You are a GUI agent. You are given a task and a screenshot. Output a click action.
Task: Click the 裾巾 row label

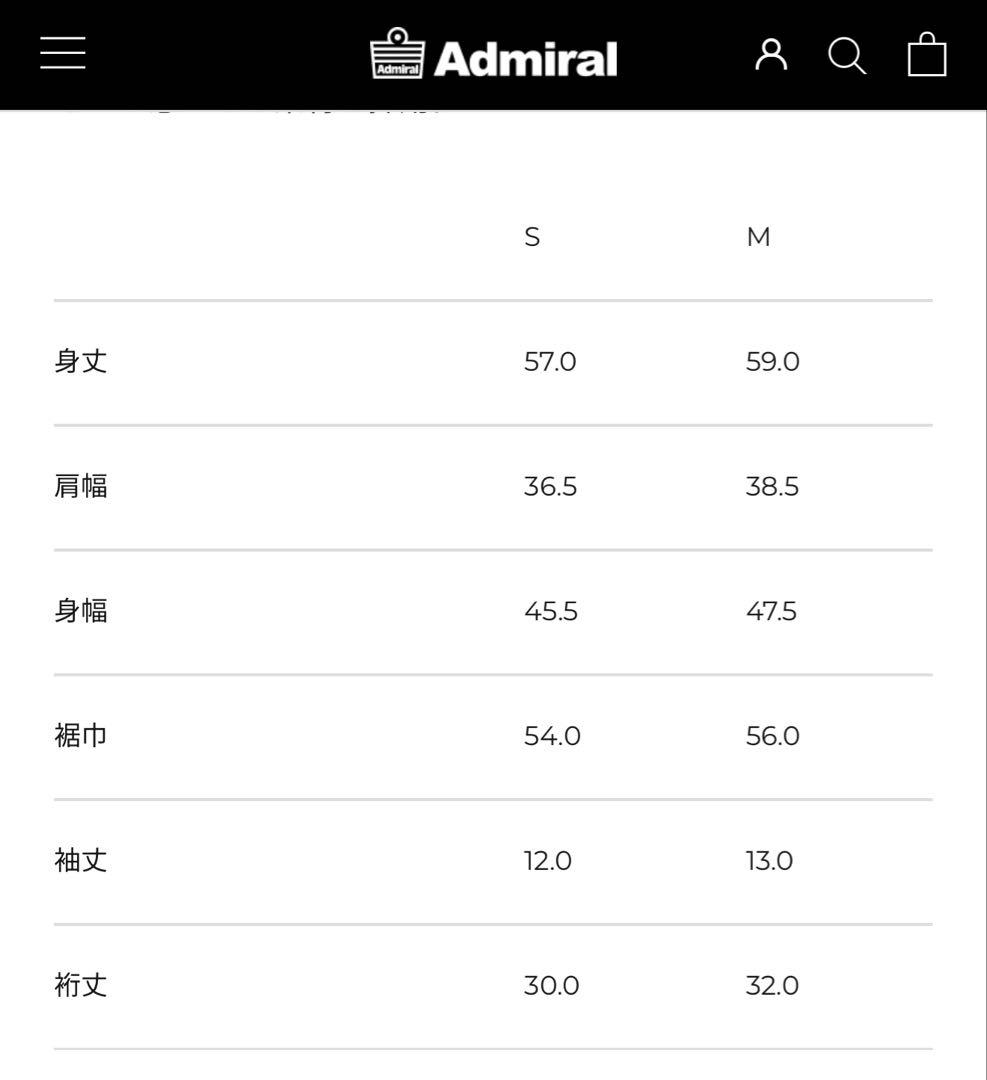pos(80,736)
